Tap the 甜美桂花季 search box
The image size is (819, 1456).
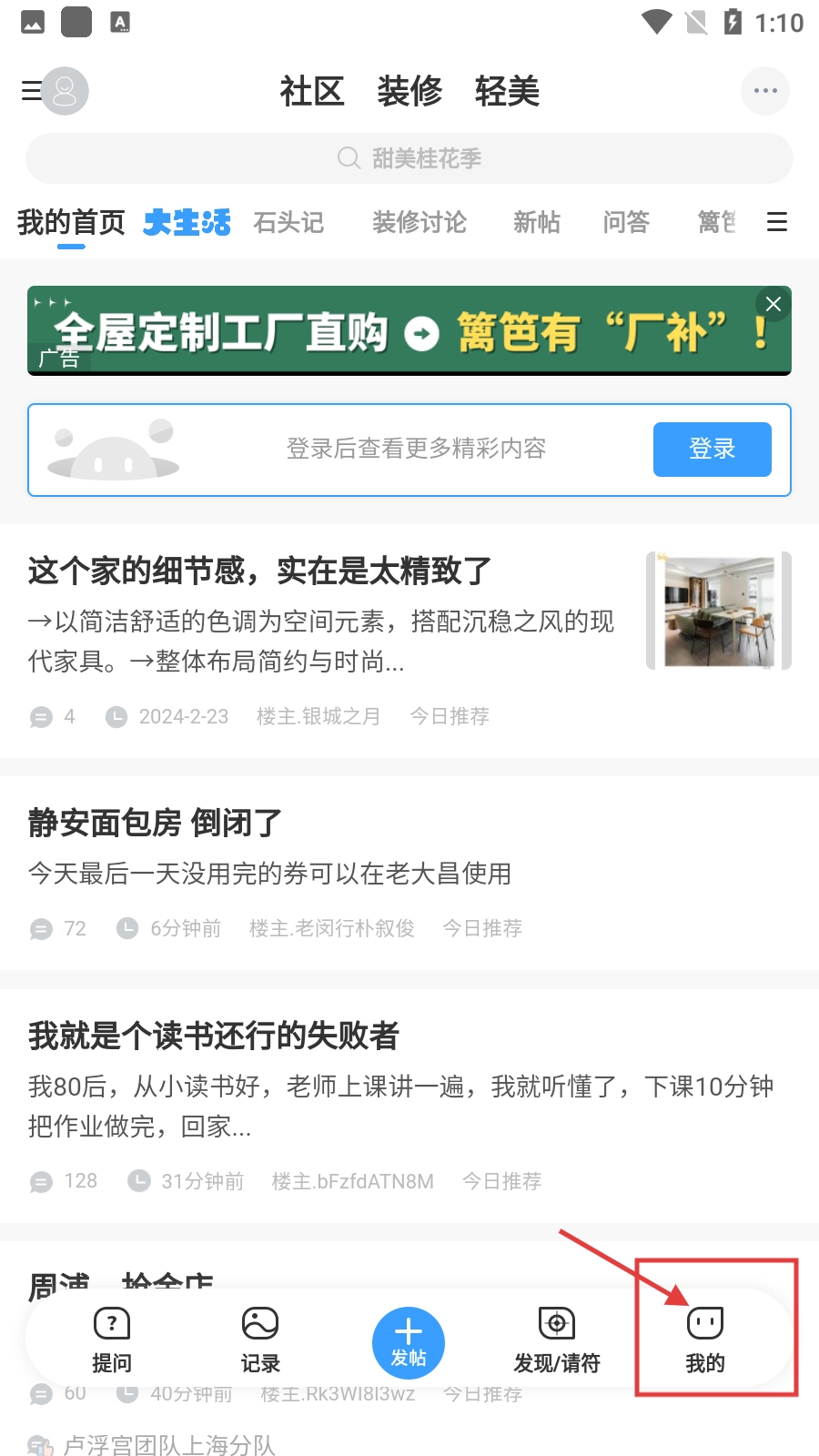(x=409, y=158)
